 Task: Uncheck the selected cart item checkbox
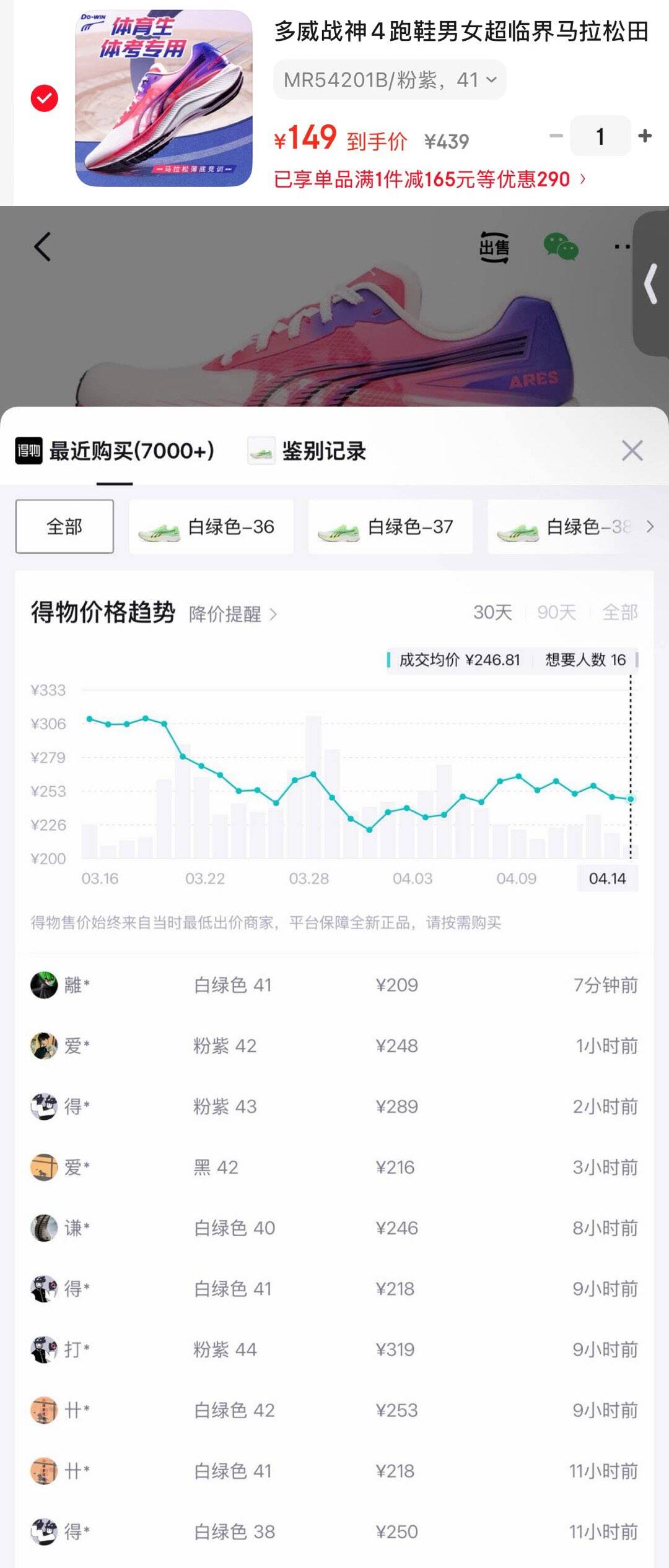(x=44, y=98)
